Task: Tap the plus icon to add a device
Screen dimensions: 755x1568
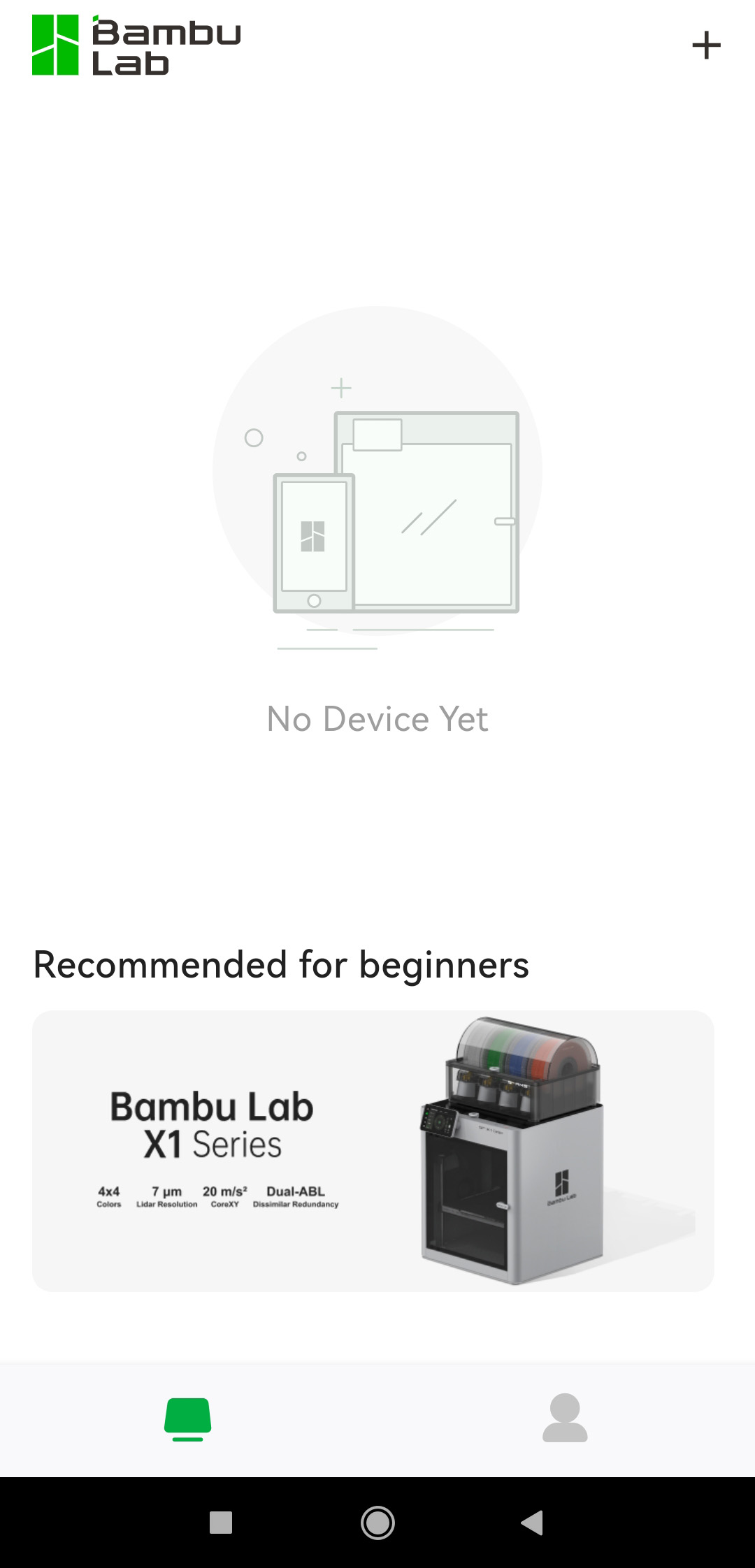Action: [x=706, y=45]
